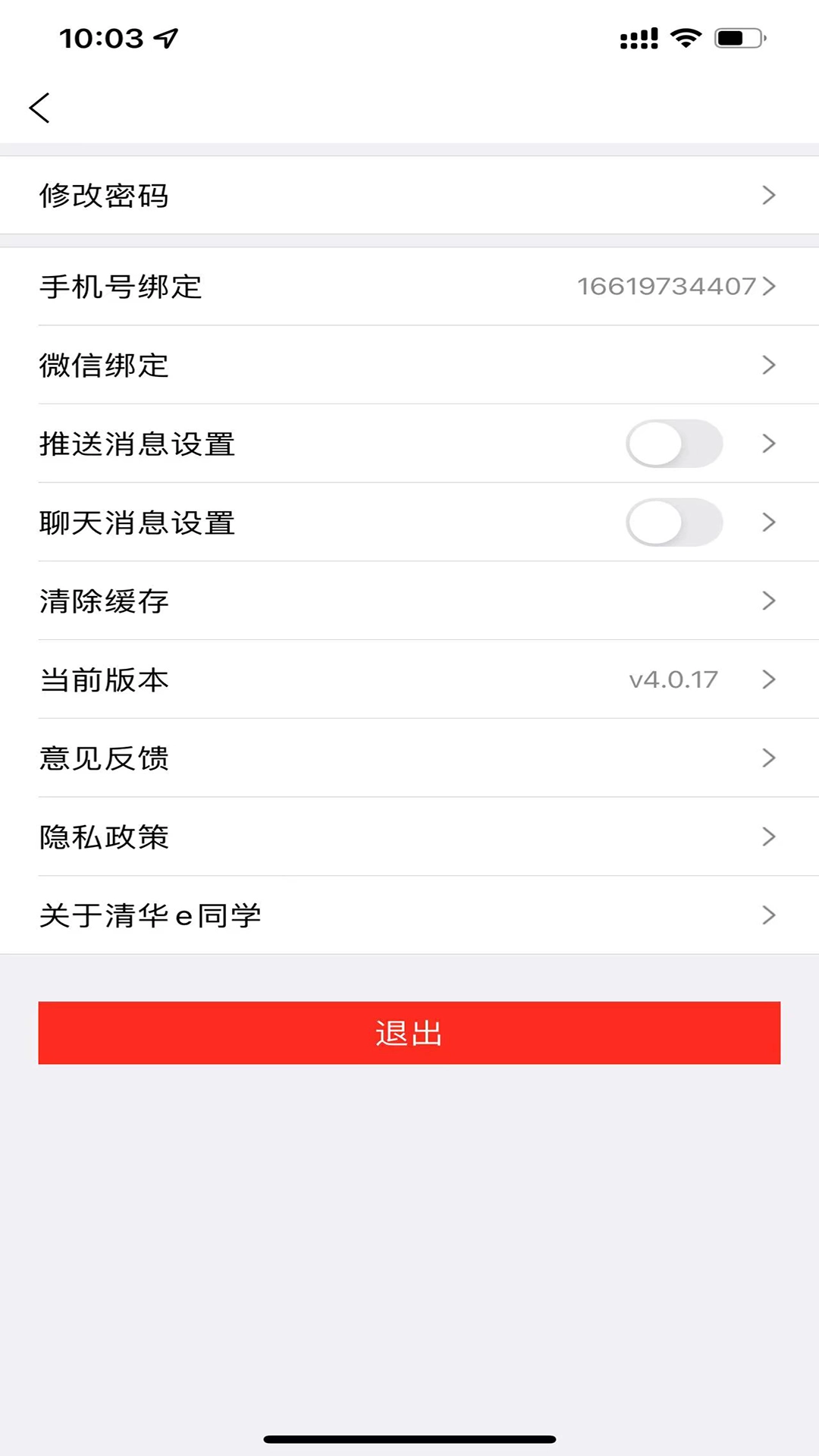The height and width of the screenshot is (1456, 819).
Task: Select the 清除缓存 clear cache row
Action: [409, 601]
